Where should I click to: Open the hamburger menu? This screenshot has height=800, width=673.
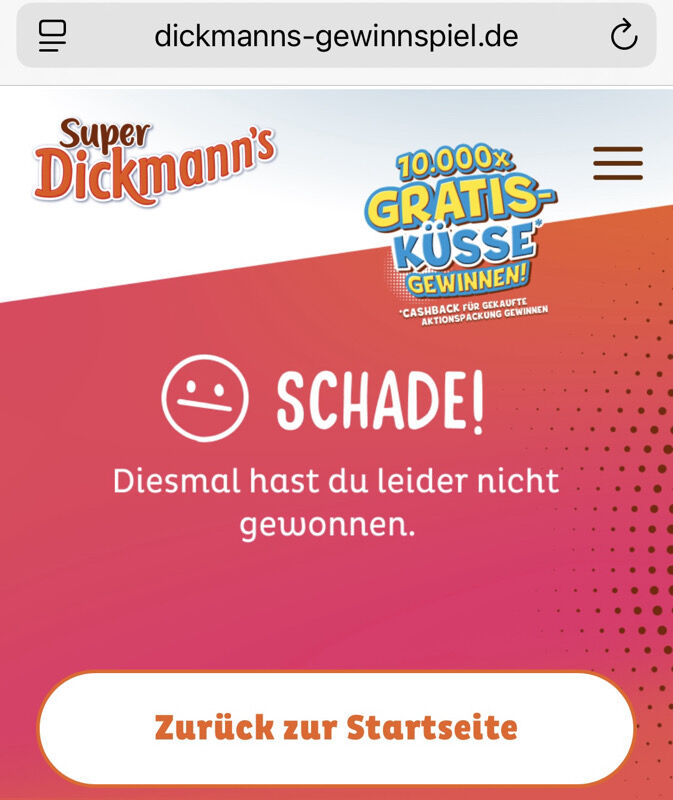pos(617,163)
